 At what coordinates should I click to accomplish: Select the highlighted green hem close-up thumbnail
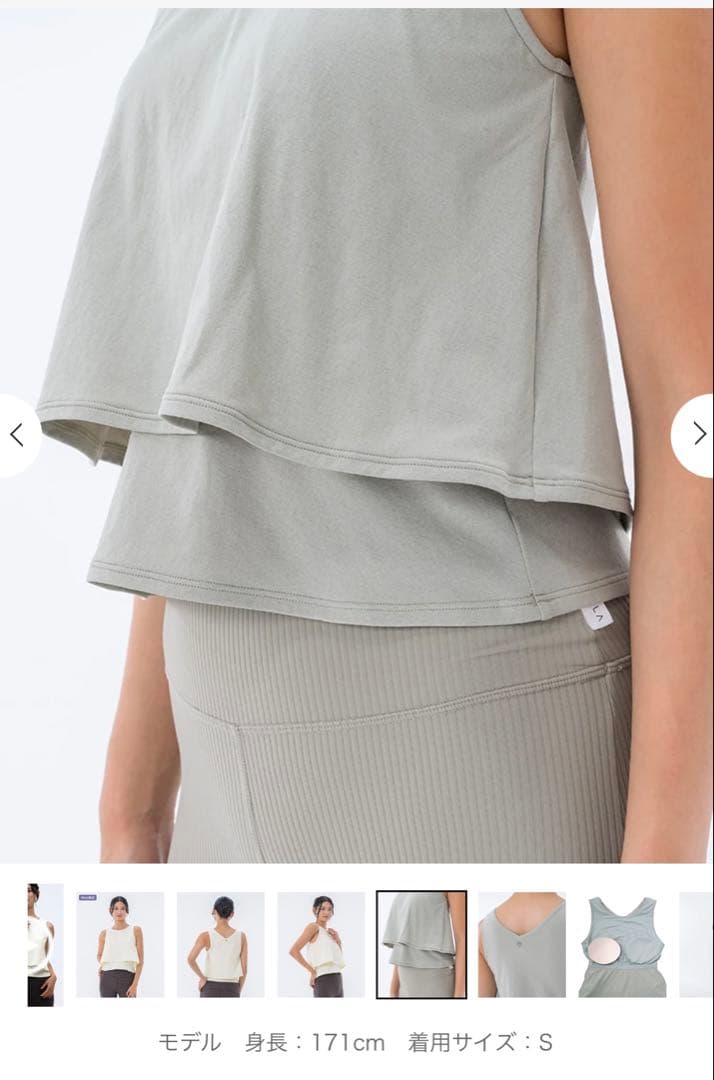[x=421, y=945]
